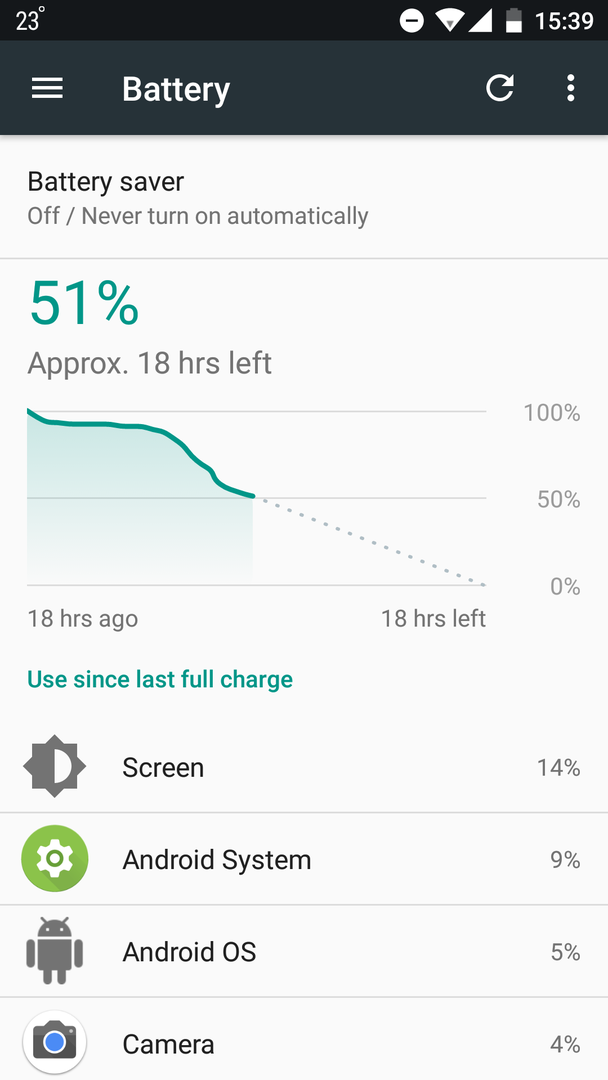
Task: Open the overflow menu
Action: pos(570,89)
